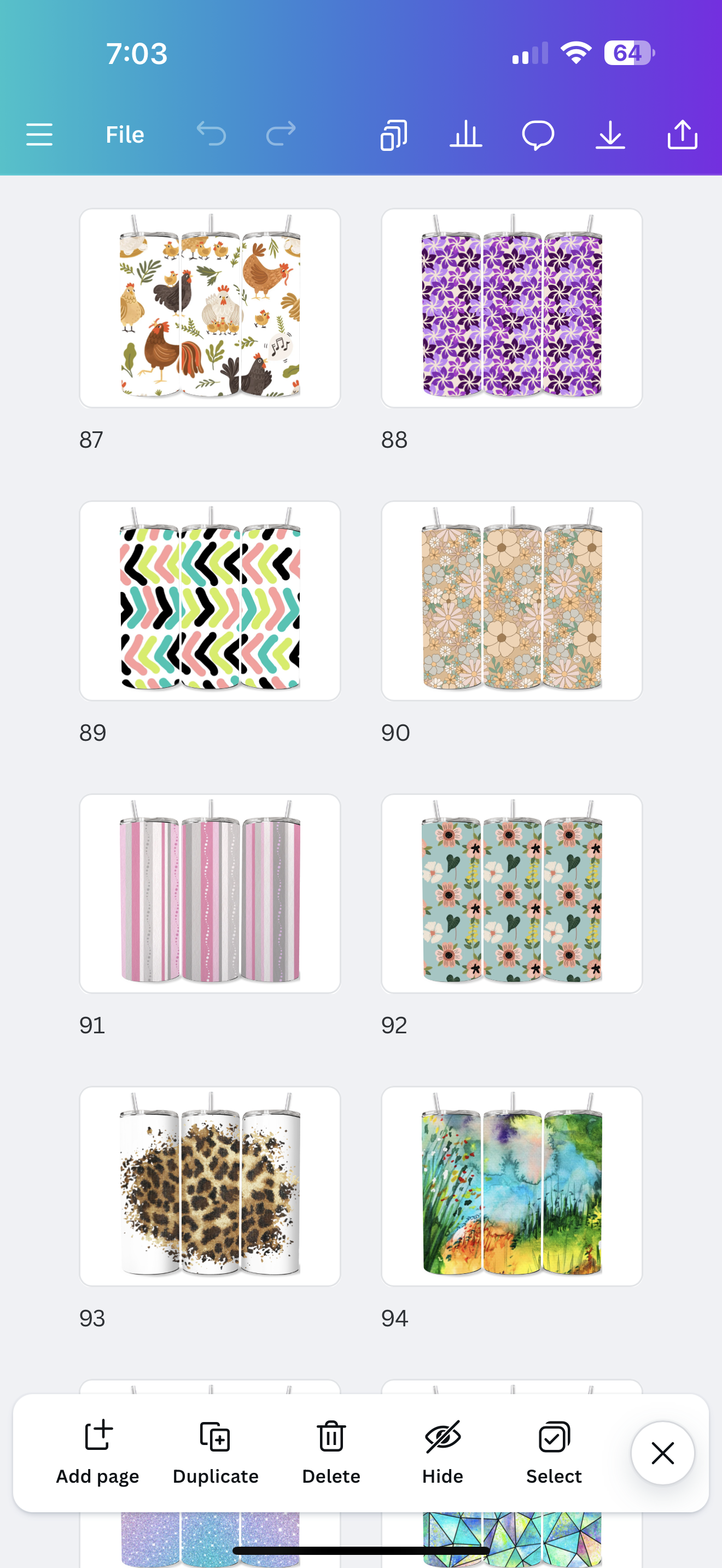Select page 93 with leopard print tumblers
Image resolution: width=722 pixels, height=1568 pixels.
coord(210,1186)
